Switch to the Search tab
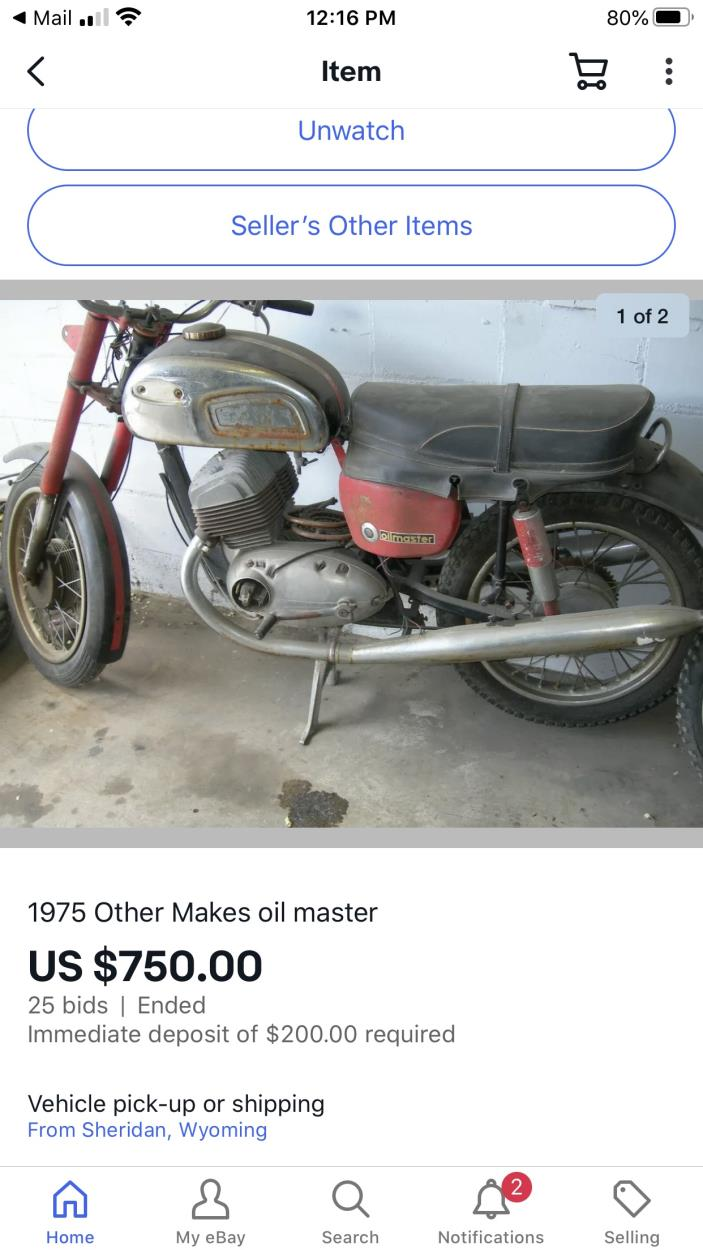The width and height of the screenshot is (703, 1250). tap(351, 1211)
